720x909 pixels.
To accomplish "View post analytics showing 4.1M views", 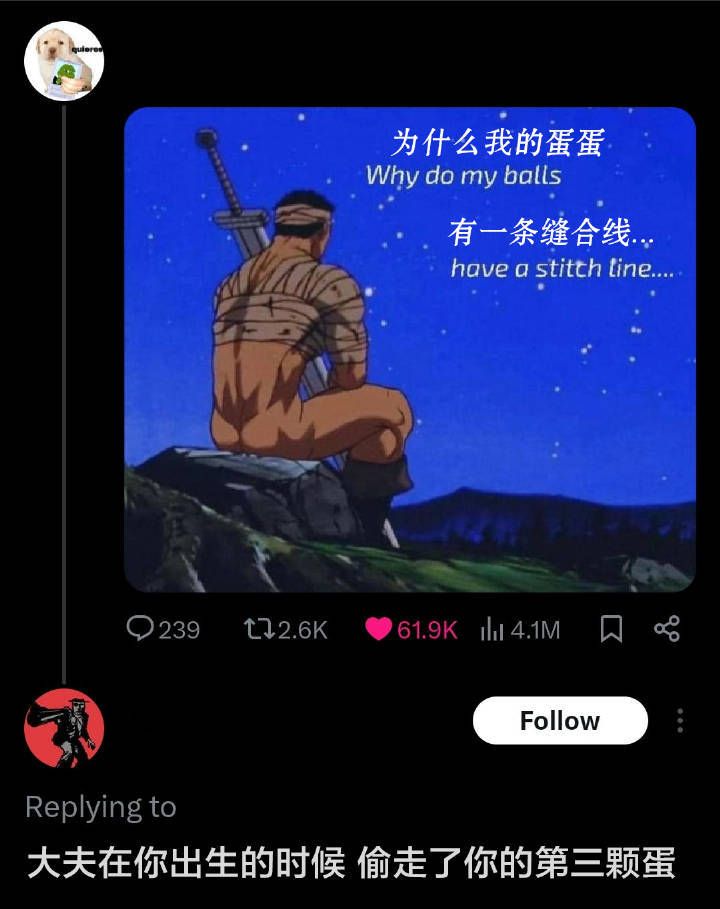I will 492,629.
